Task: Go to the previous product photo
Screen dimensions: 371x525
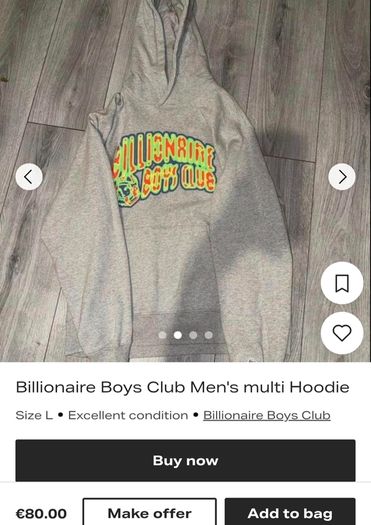Action: (29, 177)
